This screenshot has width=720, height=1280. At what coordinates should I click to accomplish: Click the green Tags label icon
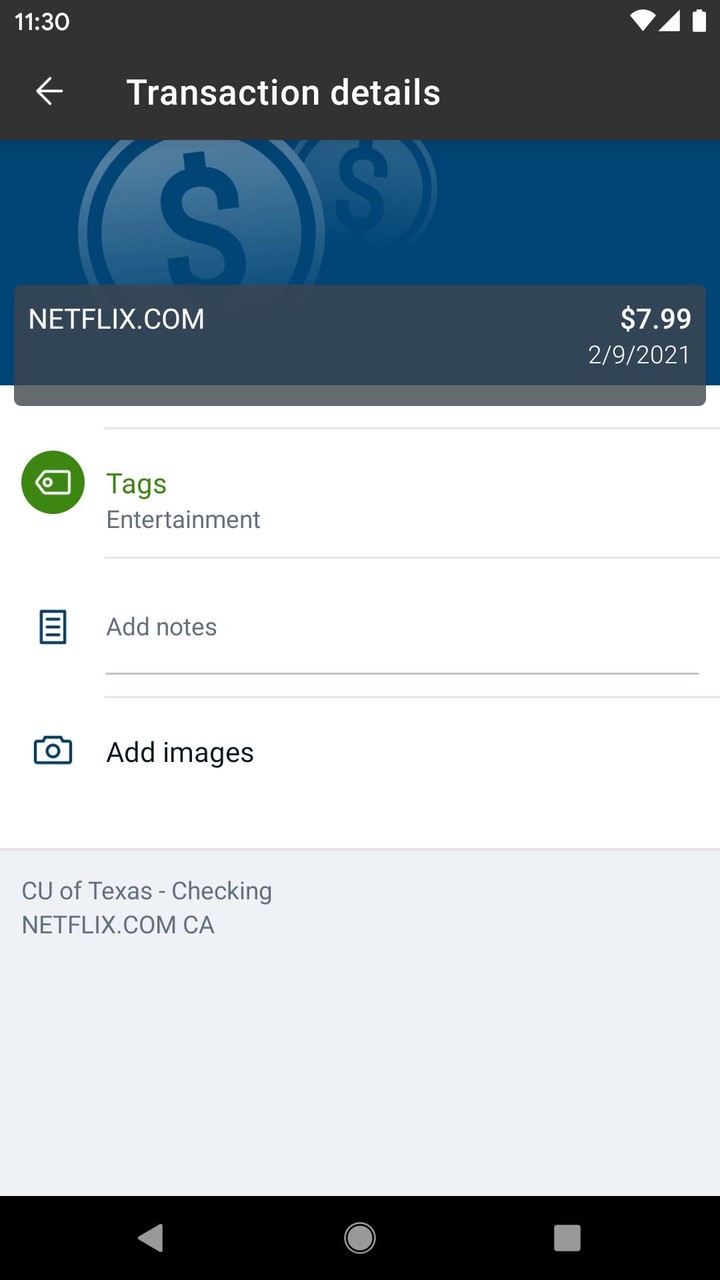52,483
